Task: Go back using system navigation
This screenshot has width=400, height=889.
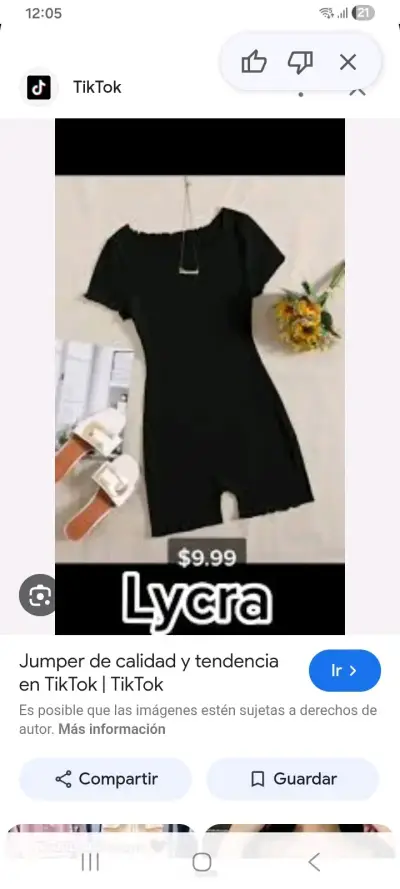Action: tap(314, 862)
